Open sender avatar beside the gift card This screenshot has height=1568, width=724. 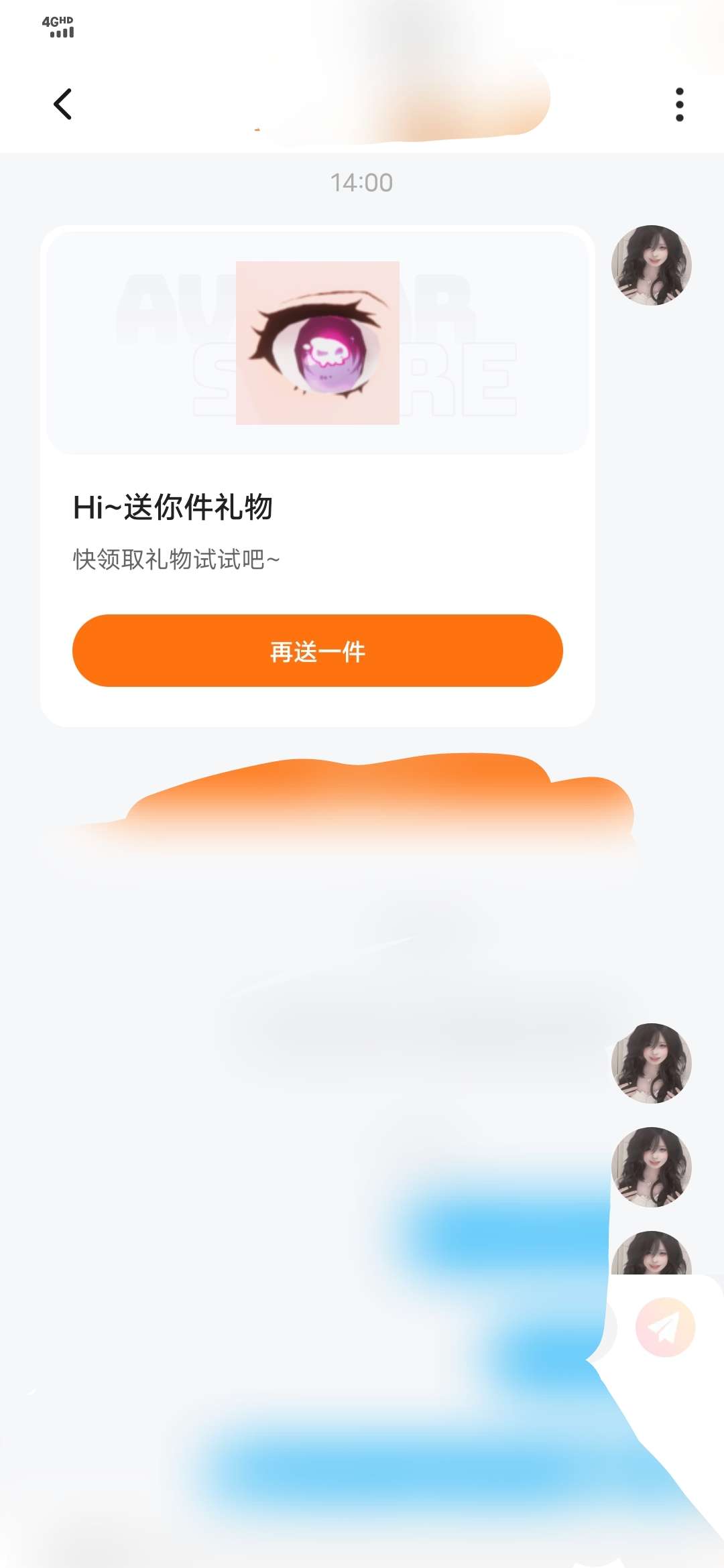click(x=651, y=265)
